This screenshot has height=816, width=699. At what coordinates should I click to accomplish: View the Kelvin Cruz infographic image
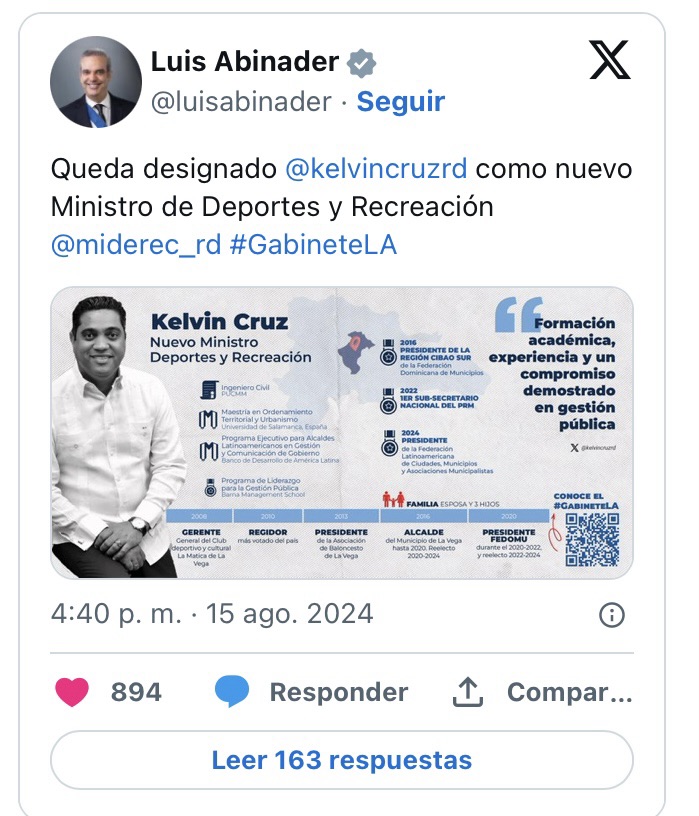(x=341, y=432)
